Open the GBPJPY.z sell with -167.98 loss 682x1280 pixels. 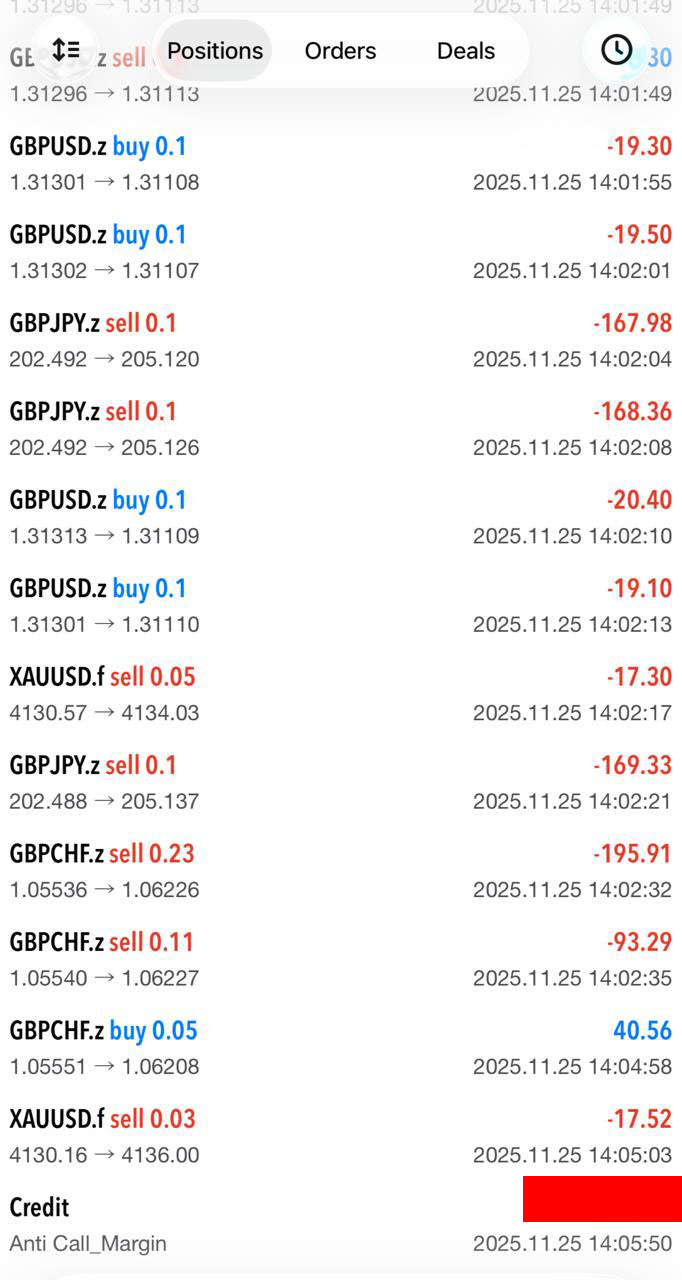pos(340,340)
